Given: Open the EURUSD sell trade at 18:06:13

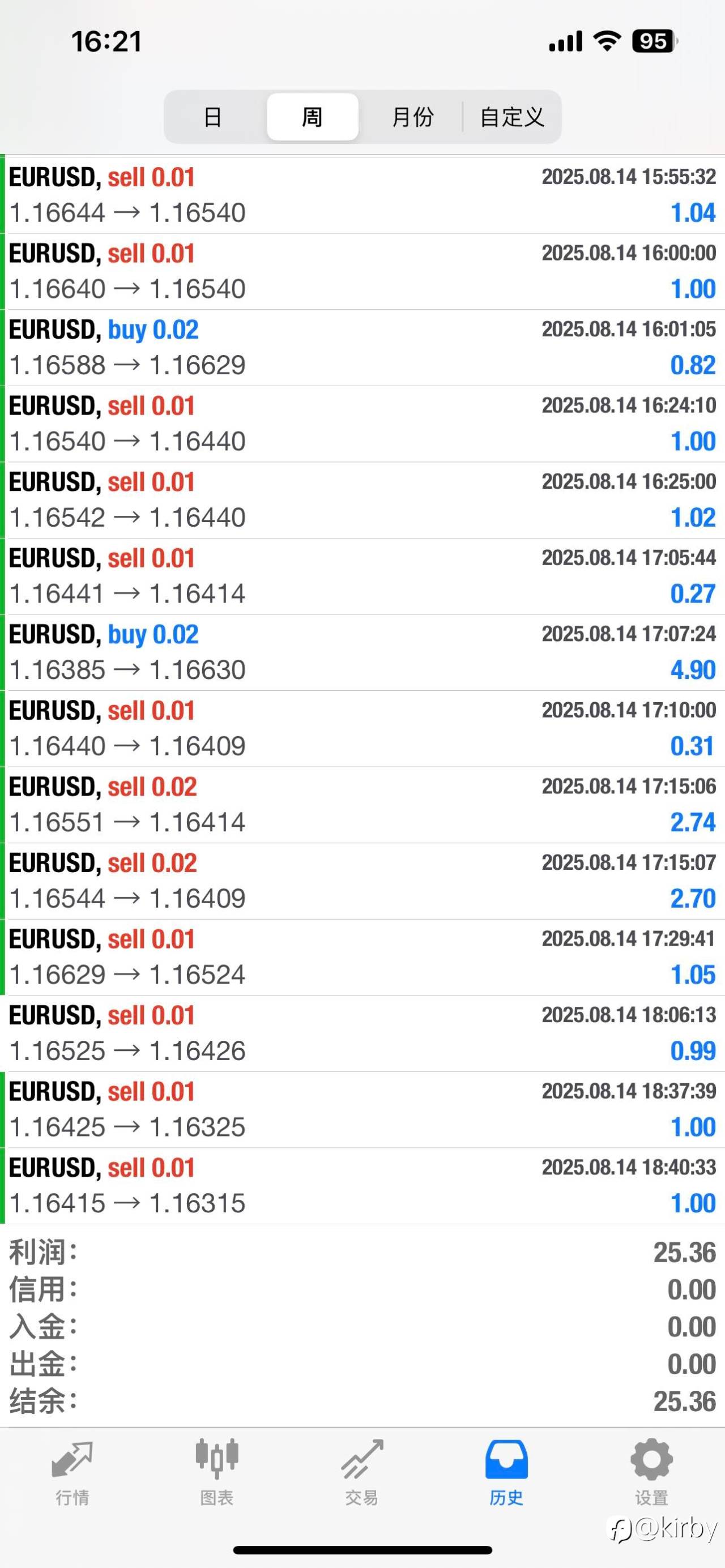Looking at the screenshot, I should tap(362, 1033).
